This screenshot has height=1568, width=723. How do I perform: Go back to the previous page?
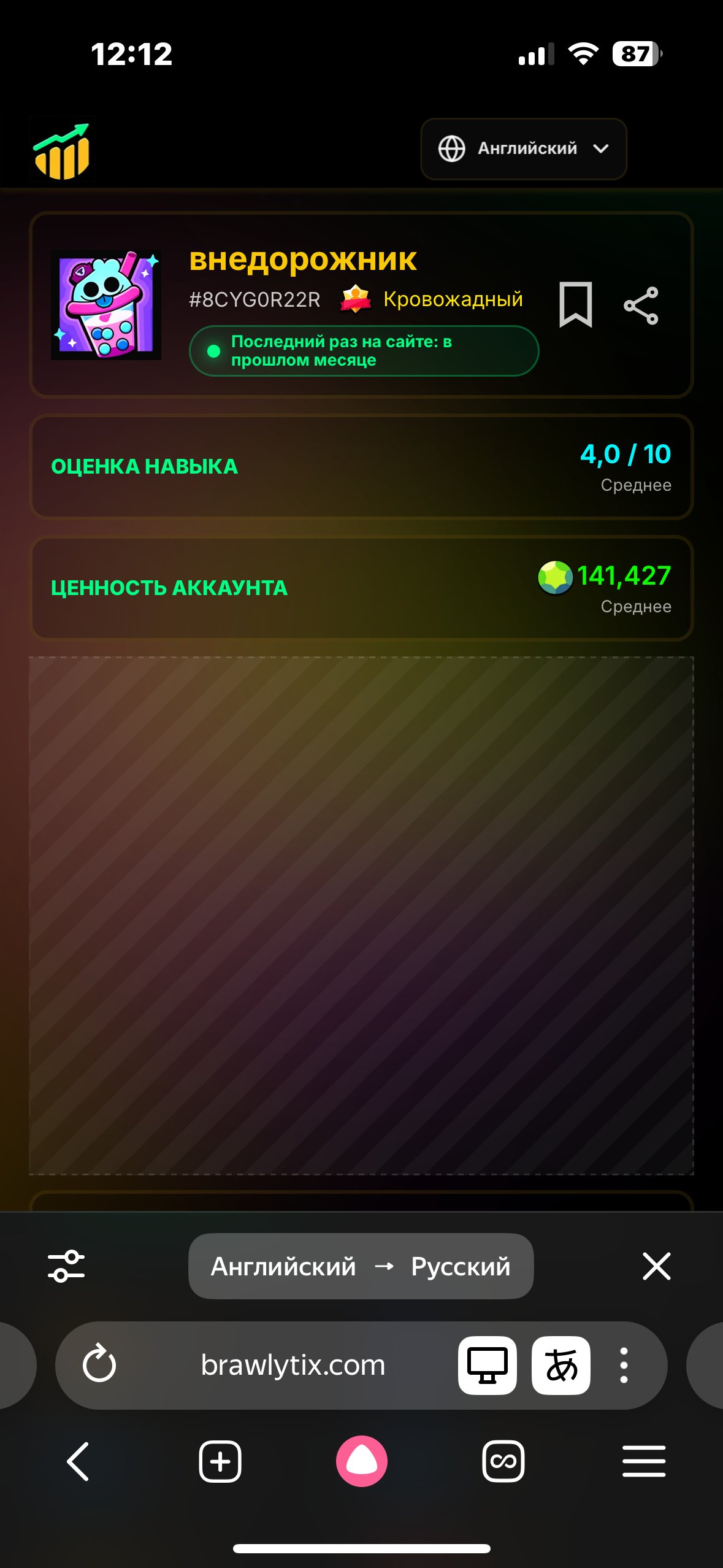78,1461
